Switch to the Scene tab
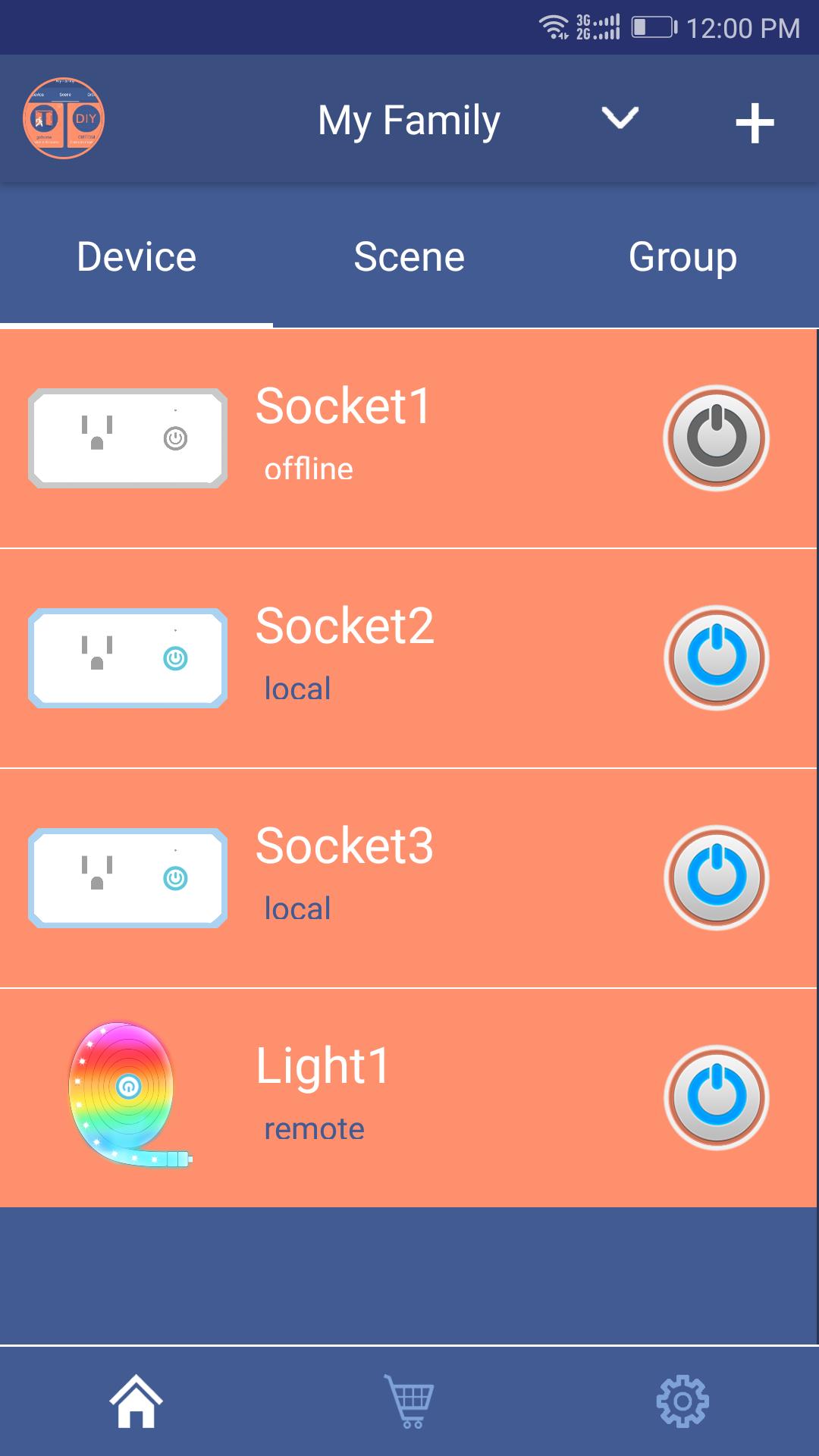This screenshot has width=819, height=1456. (x=409, y=257)
